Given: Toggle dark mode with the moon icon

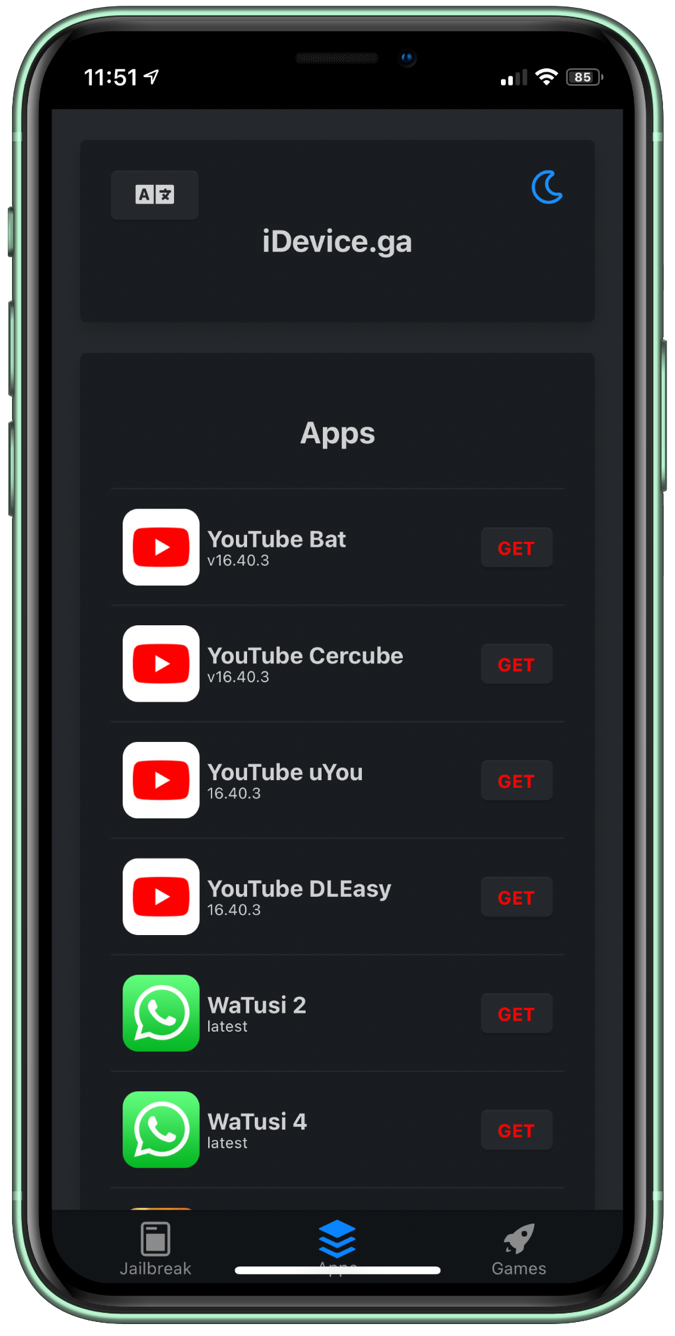Looking at the screenshot, I should point(547,187).
